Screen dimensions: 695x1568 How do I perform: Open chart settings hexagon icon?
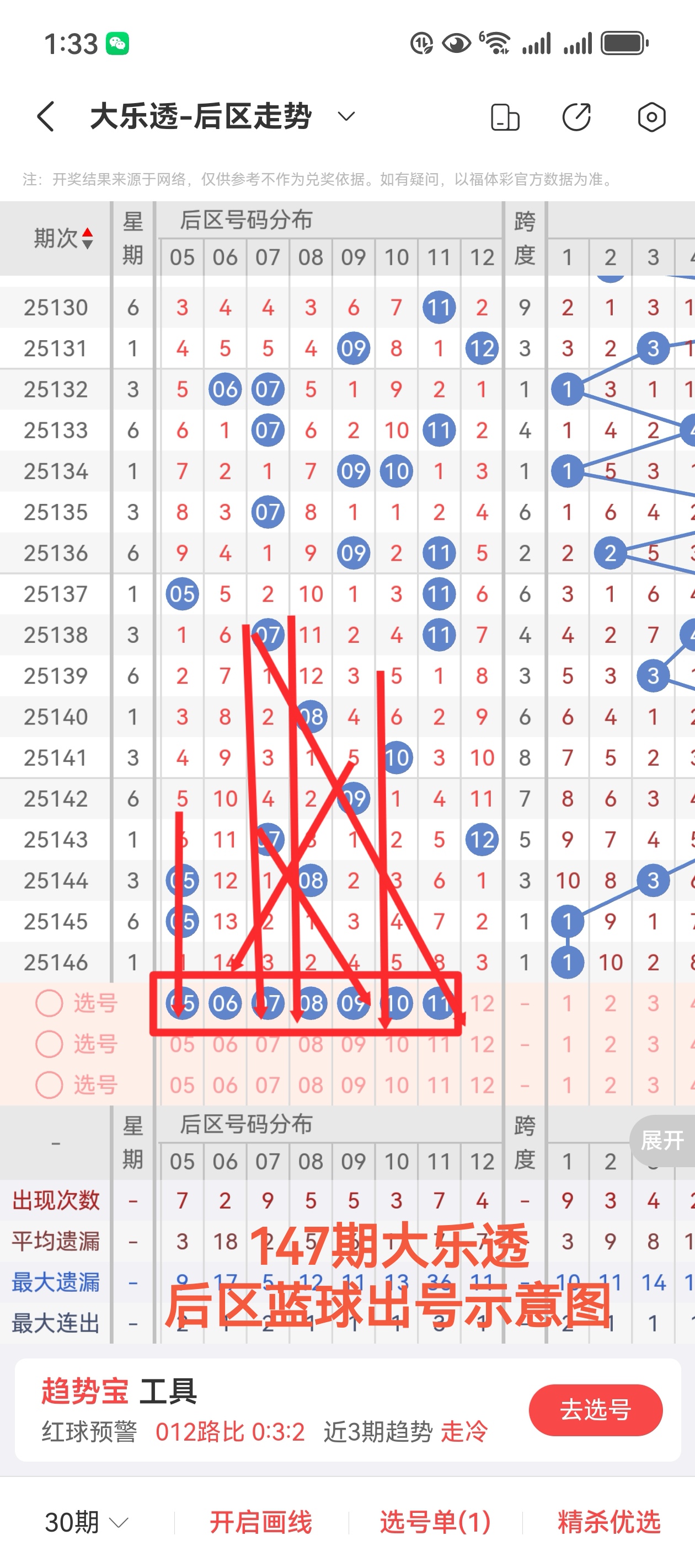[x=651, y=117]
